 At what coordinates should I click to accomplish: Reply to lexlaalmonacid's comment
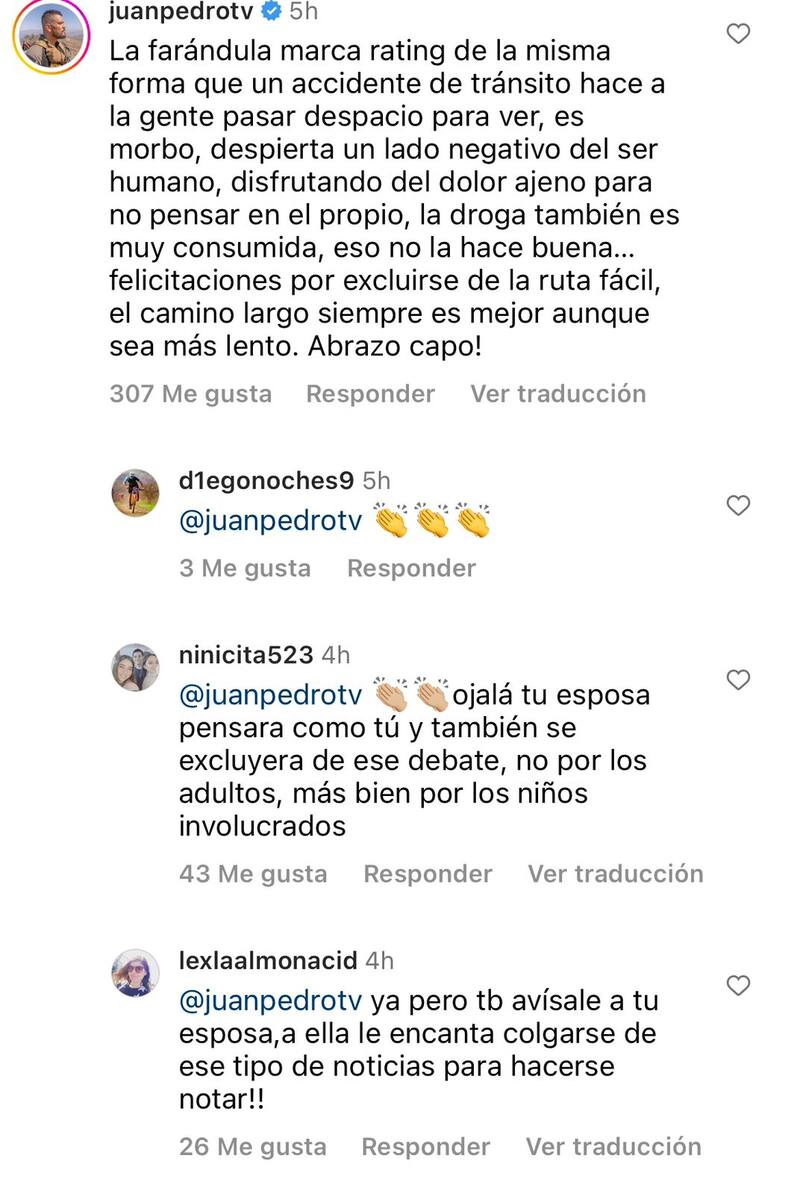(x=426, y=1146)
